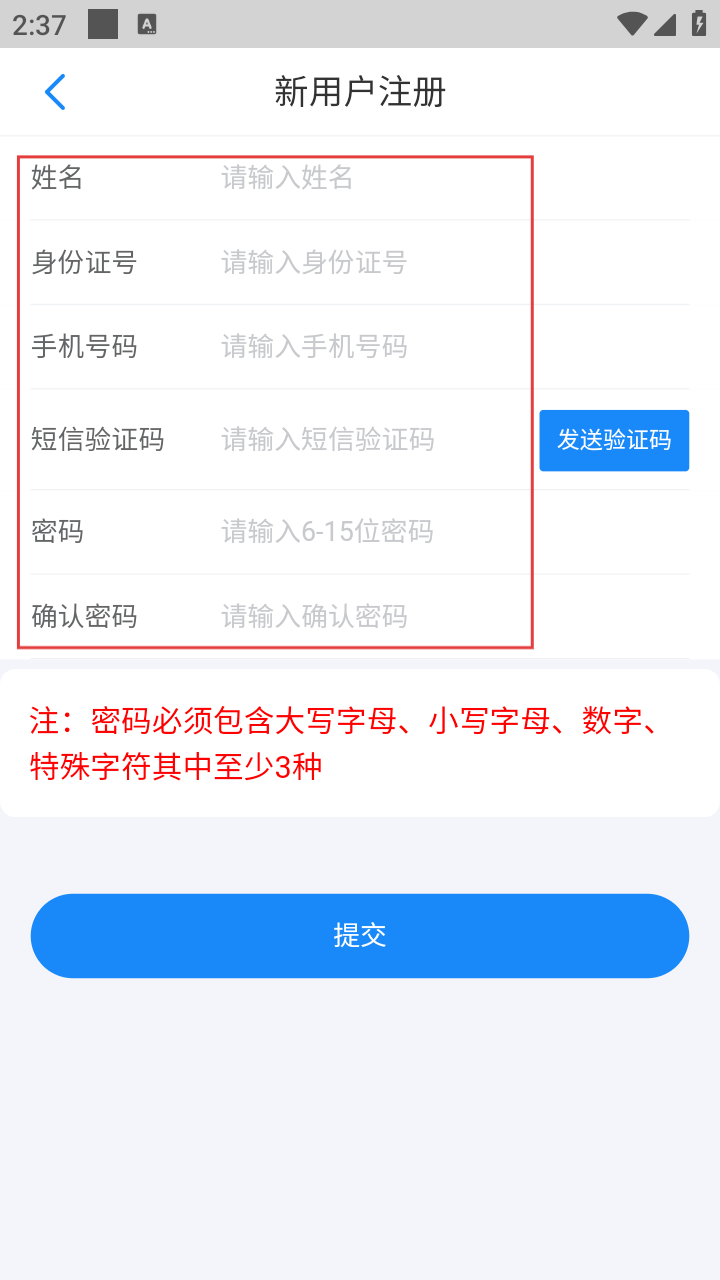
Task: Submit registration with the 提交 button
Action: pos(360,936)
